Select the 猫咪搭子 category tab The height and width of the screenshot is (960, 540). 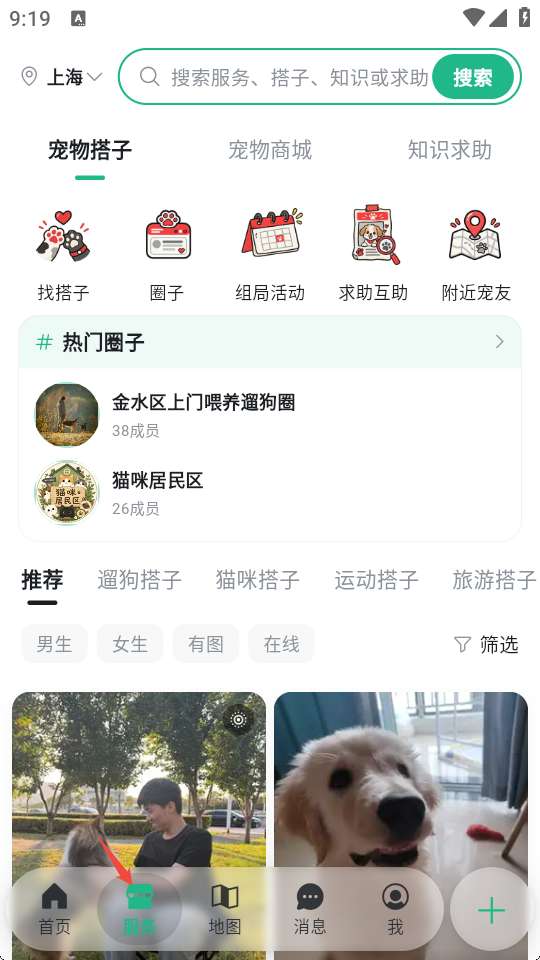(257, 579)
